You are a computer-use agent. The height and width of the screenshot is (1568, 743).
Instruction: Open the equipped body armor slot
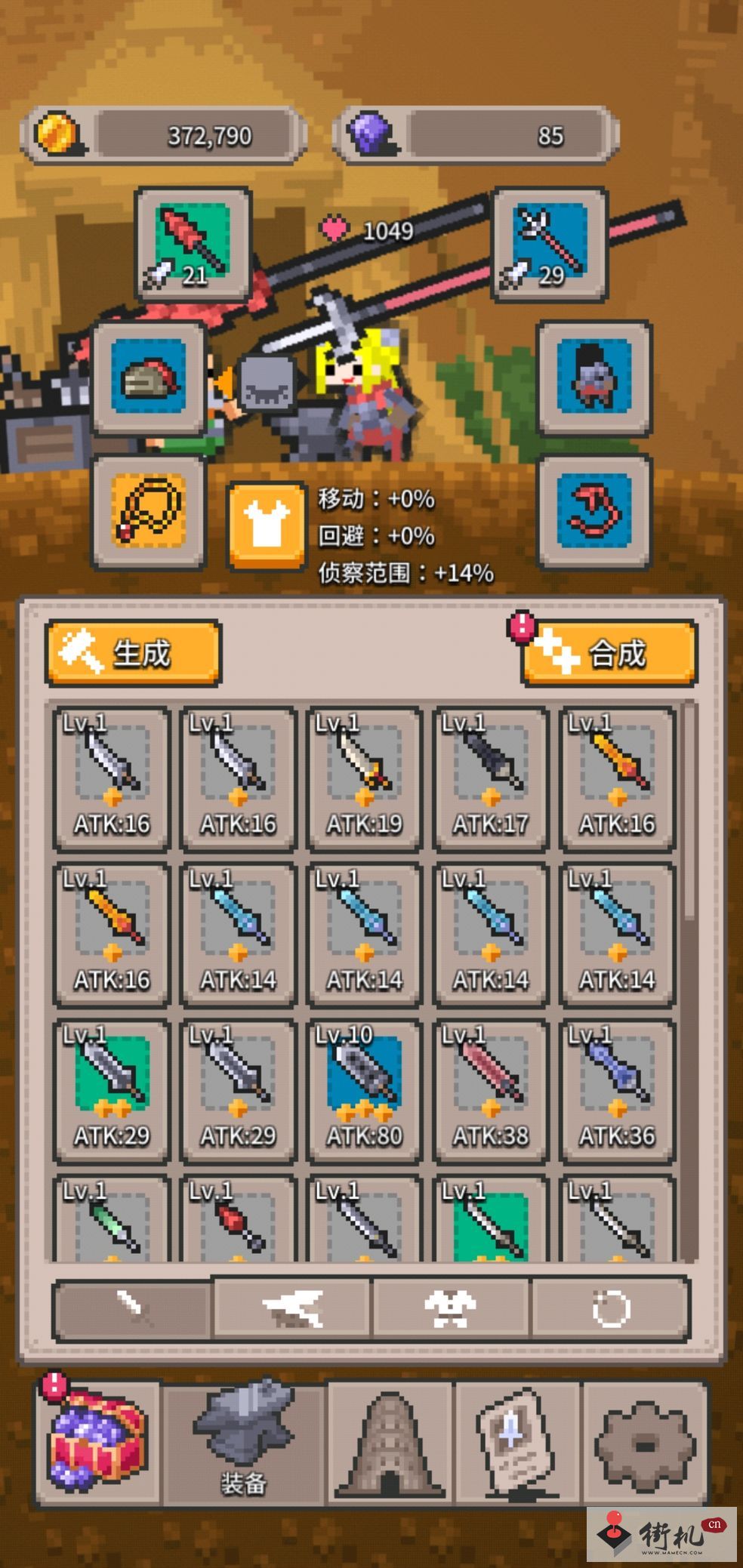594,377
